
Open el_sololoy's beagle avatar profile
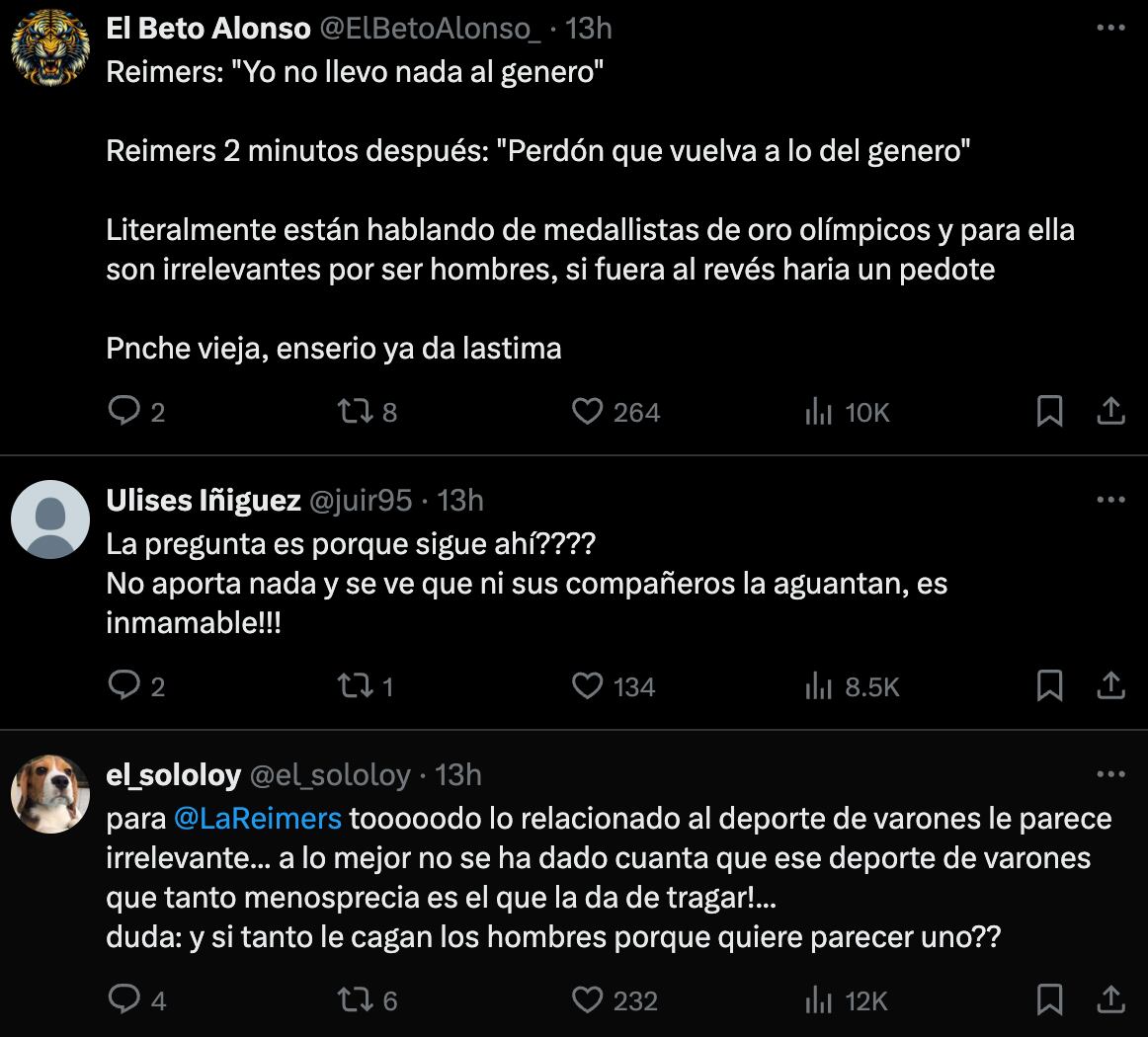tap(49, 793)
